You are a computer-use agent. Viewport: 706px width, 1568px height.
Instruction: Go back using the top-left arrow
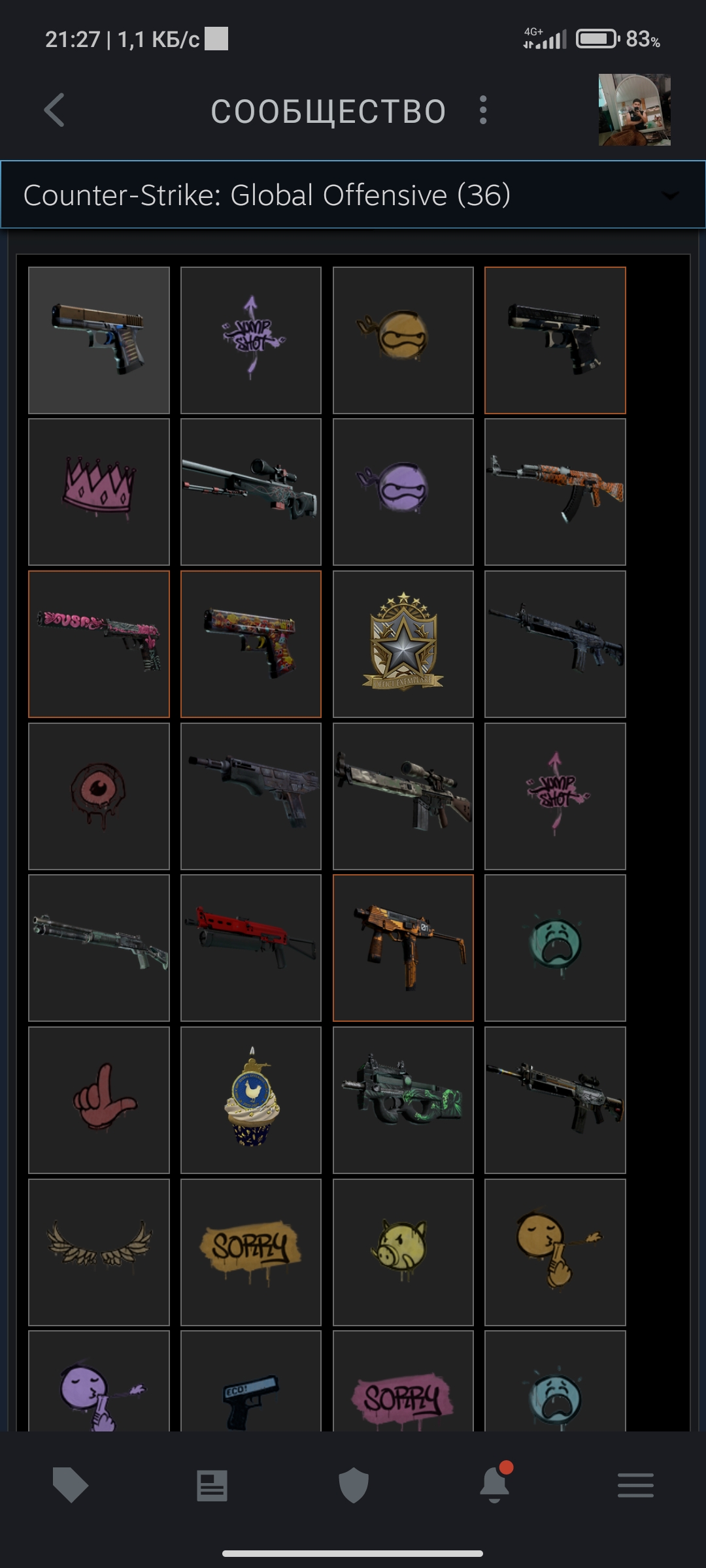pos(54,110)
